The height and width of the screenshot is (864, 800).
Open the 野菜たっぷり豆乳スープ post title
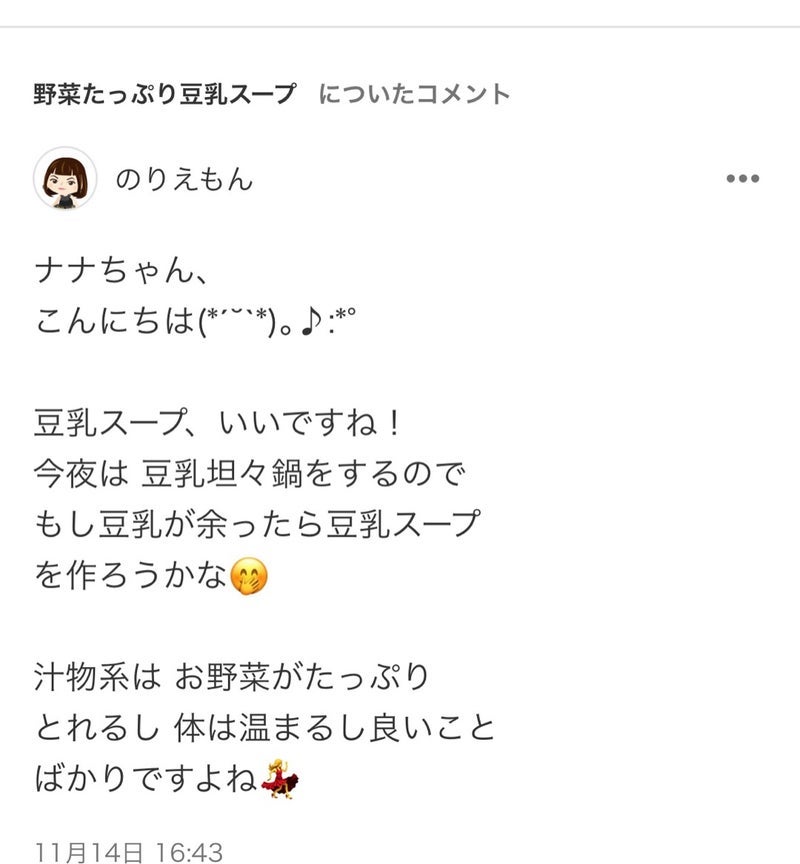click(x=164, y=95)
